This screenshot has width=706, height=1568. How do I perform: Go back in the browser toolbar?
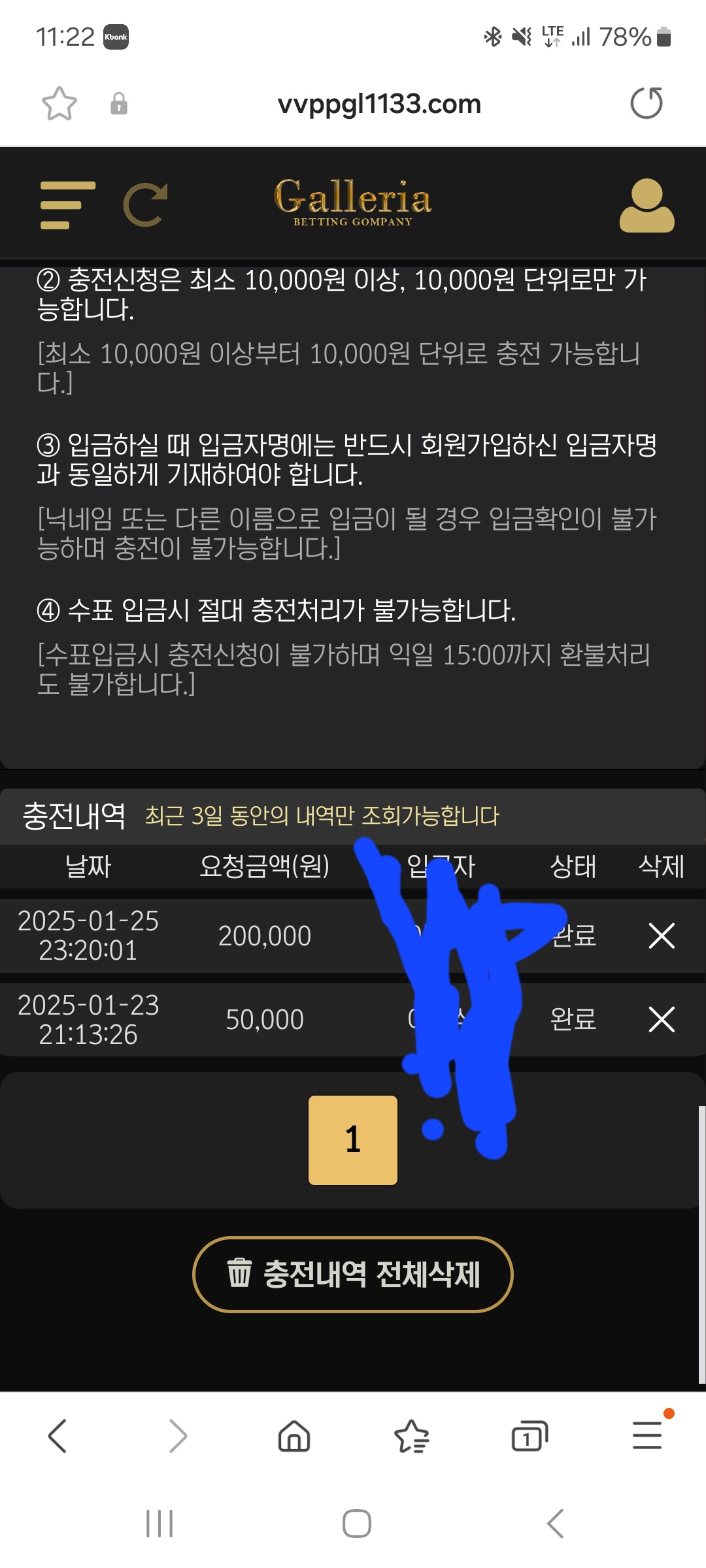(58, 1436)
